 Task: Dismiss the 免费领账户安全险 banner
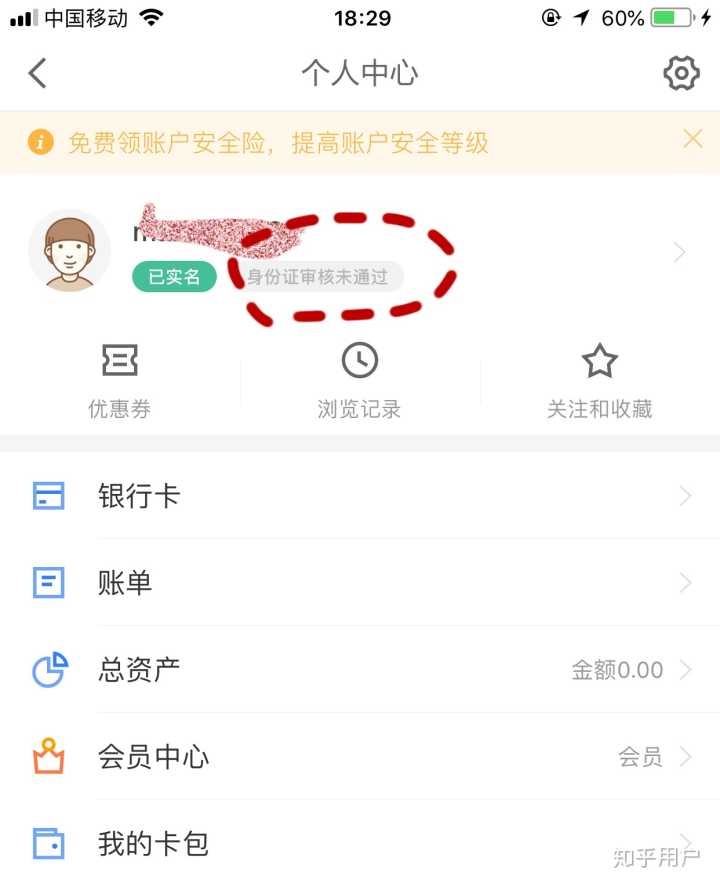[x=692, y=140]
